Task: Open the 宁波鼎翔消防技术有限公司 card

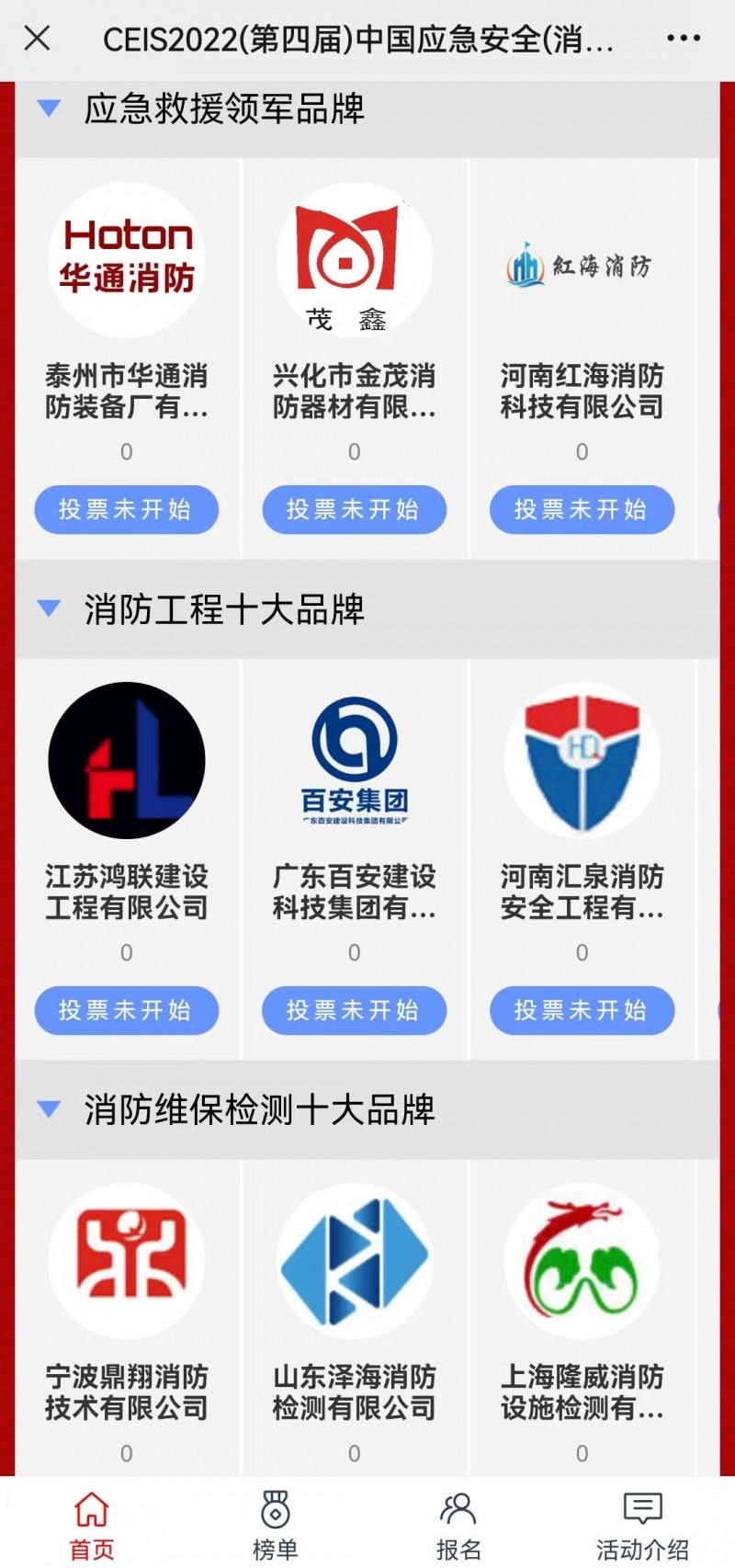Action: [x=127, y=1261]
